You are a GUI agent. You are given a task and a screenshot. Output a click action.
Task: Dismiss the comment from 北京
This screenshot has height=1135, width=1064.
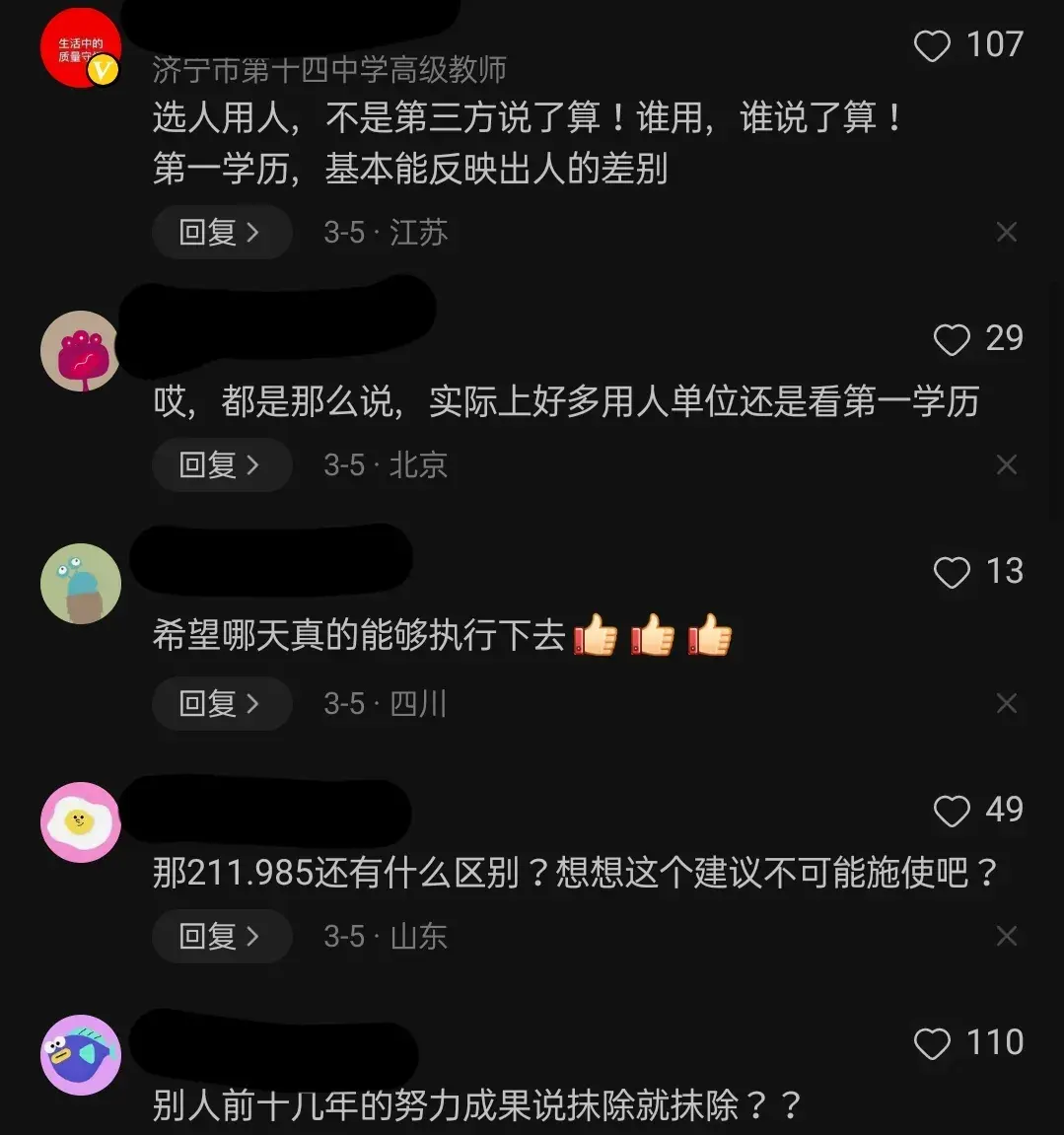pyautogui.click(x=1006, y=464)
